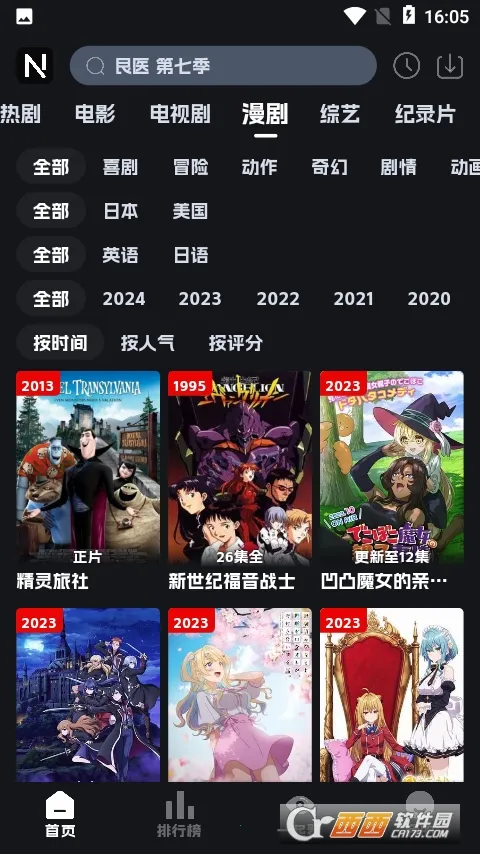Screen dimensions: 480x854
Task: Tap the 首页 bottom tab
Action: [59, 815]
